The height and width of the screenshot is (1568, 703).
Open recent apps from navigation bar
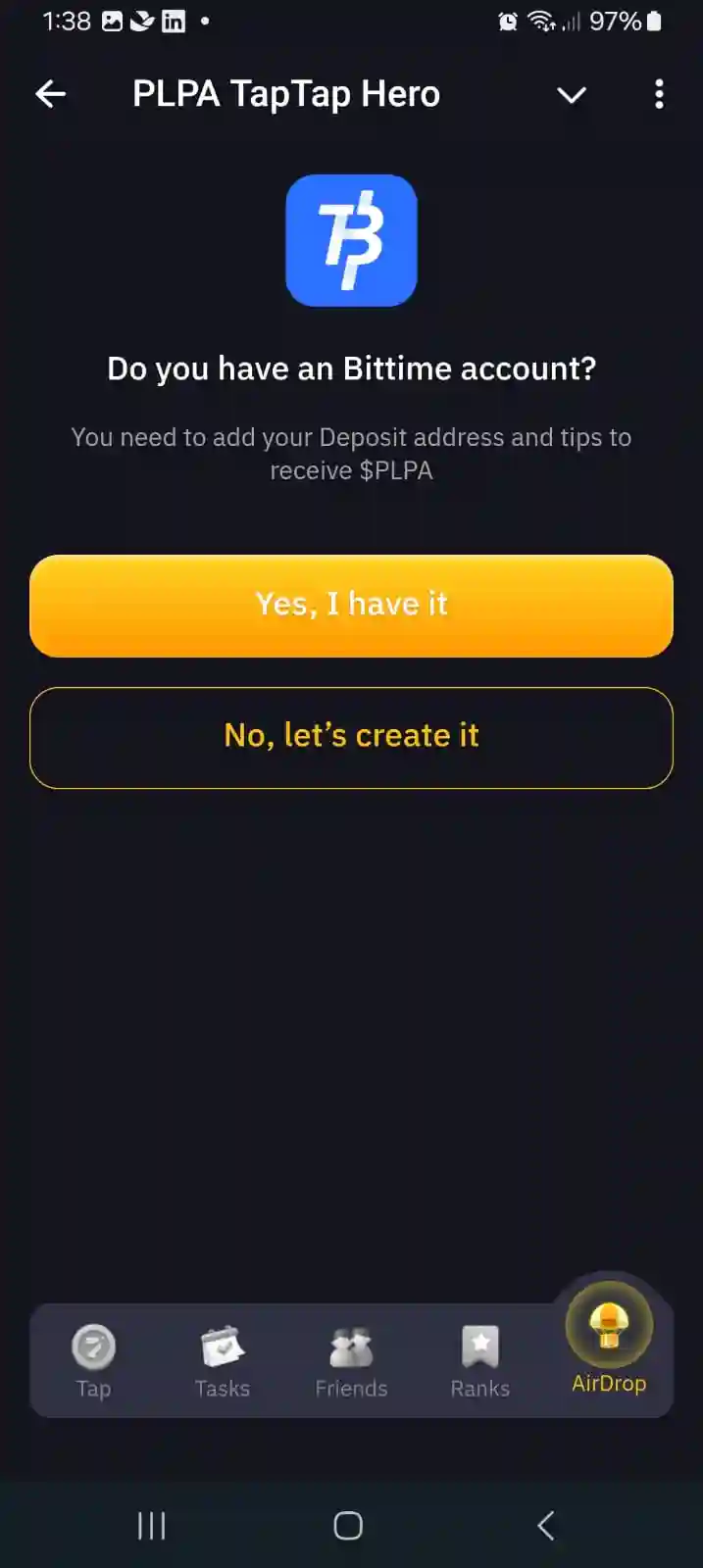(151, 1526)
